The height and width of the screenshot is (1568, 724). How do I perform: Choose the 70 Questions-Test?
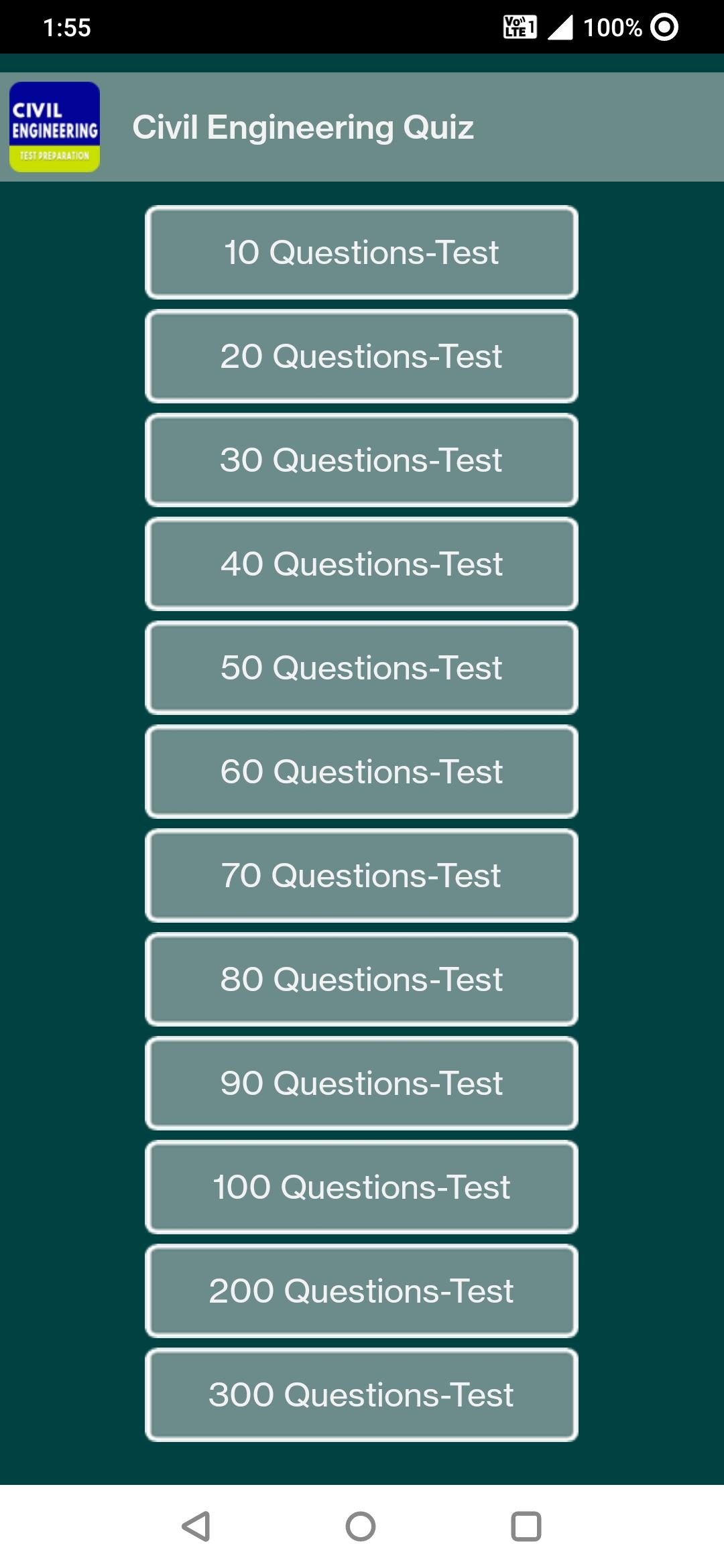click(361, 876)
